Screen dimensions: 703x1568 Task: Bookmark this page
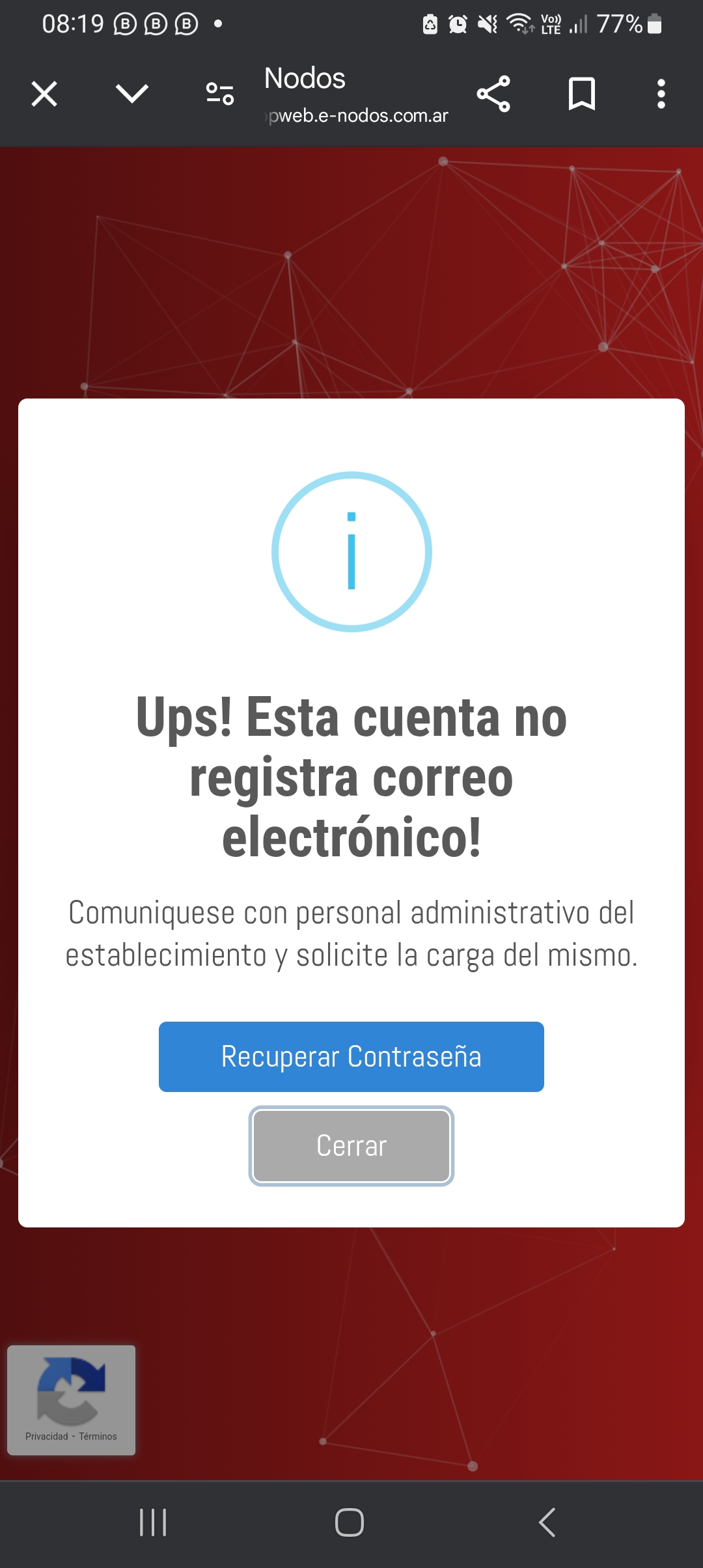point(581,94)
